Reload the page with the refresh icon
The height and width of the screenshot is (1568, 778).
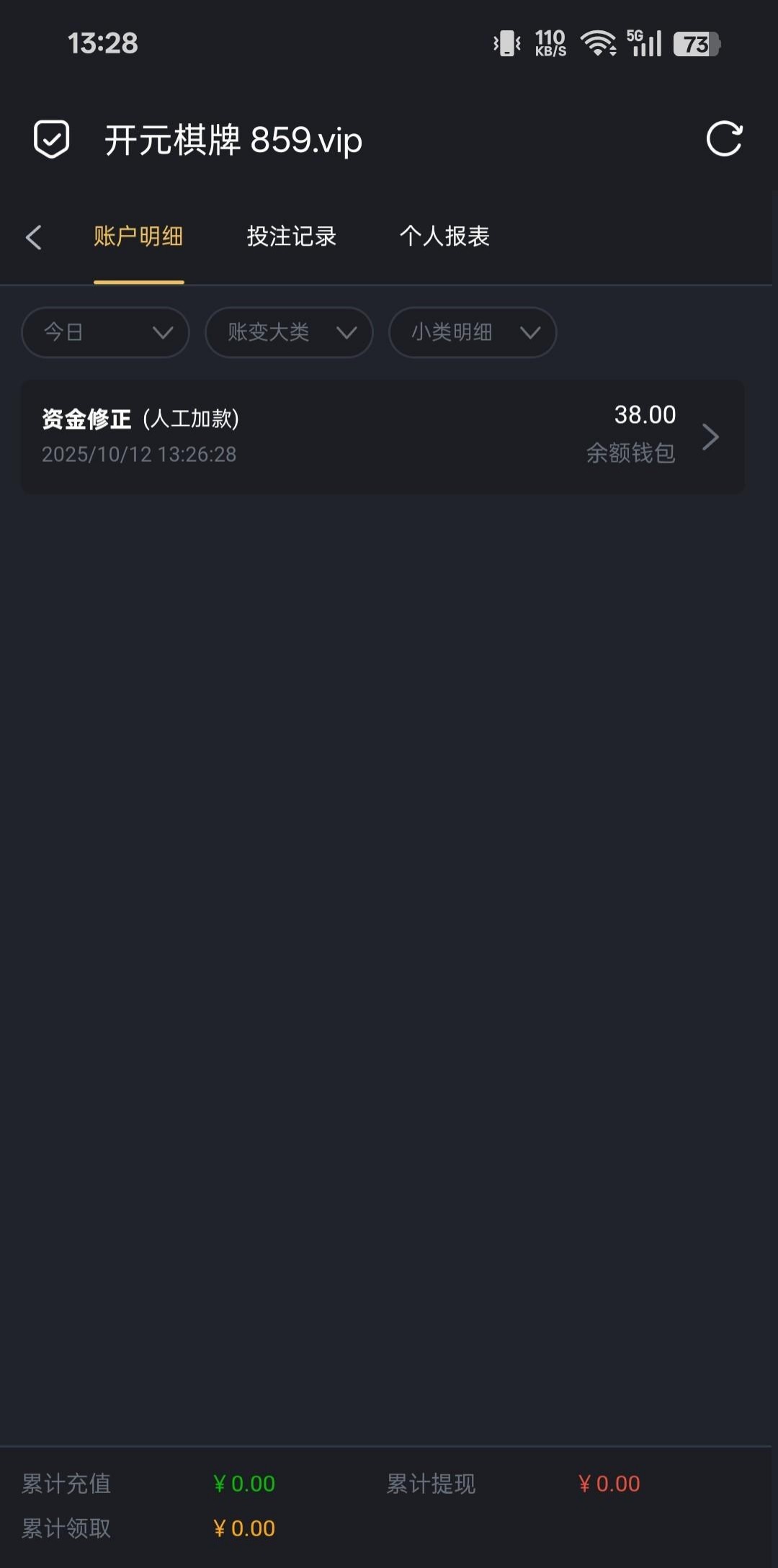pos(724,139)
